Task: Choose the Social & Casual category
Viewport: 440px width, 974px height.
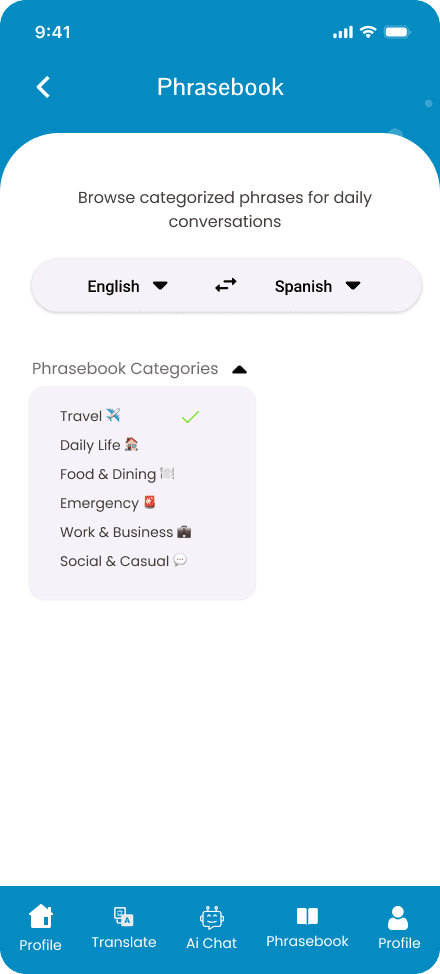Action: point(123,561)
